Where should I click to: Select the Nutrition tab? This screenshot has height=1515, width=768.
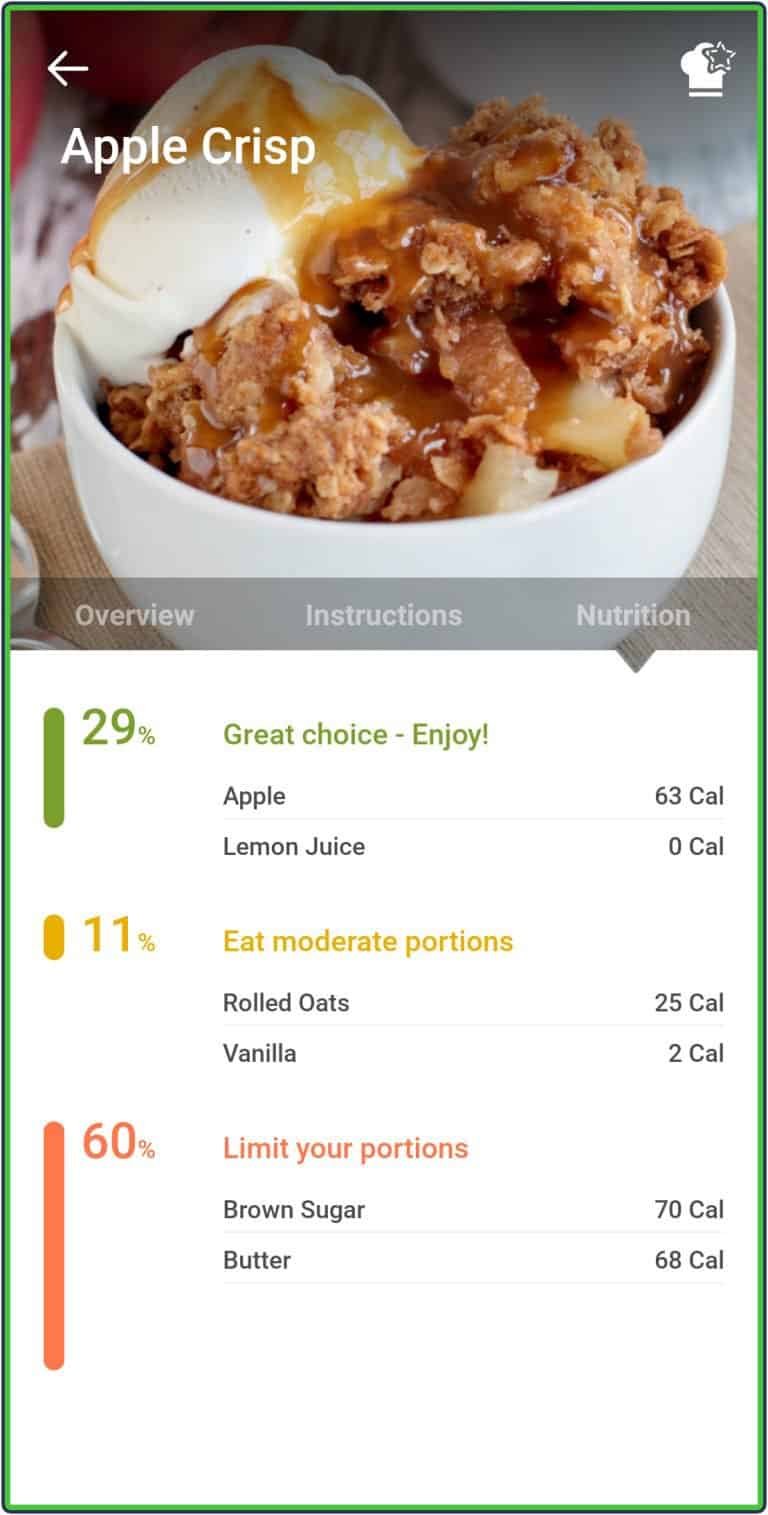pos(632,616)
